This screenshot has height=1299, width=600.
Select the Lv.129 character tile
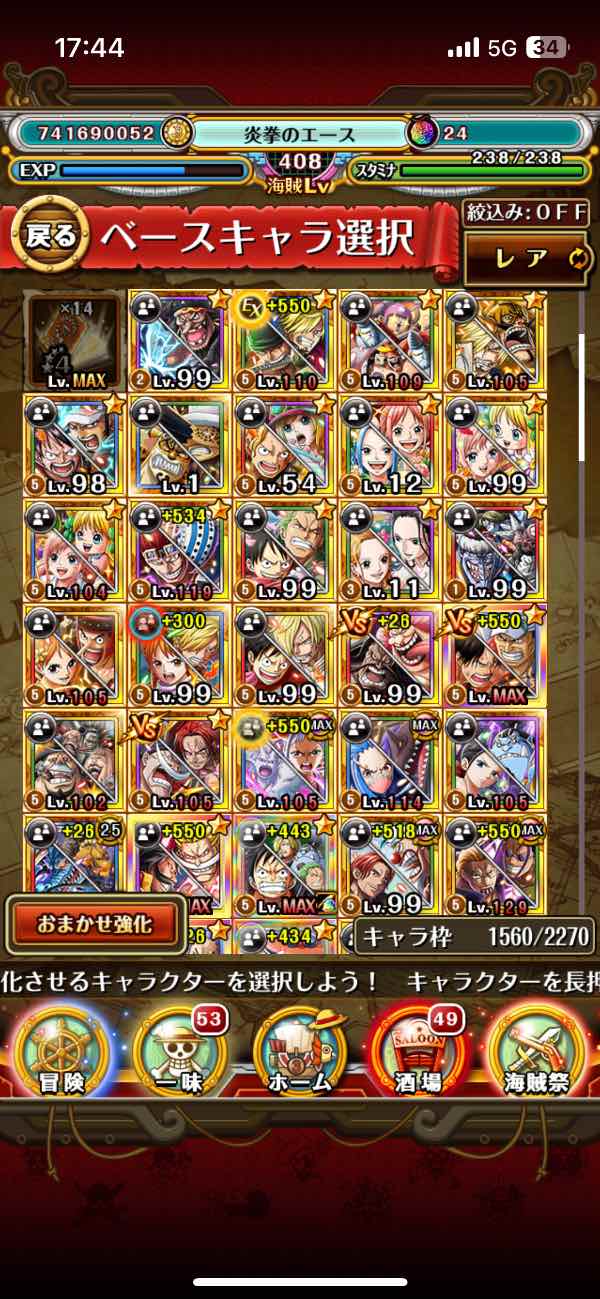495,865
